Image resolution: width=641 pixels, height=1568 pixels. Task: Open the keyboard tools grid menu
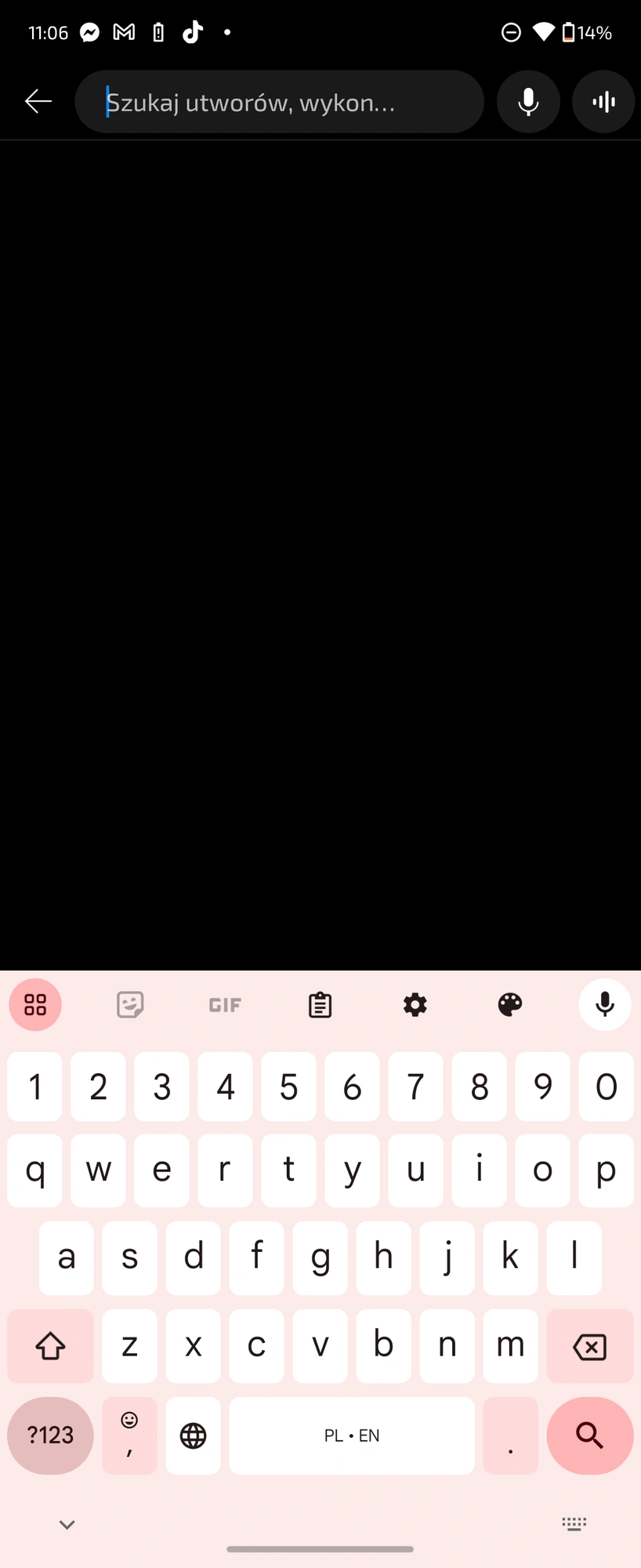(x=35, y=1004)
